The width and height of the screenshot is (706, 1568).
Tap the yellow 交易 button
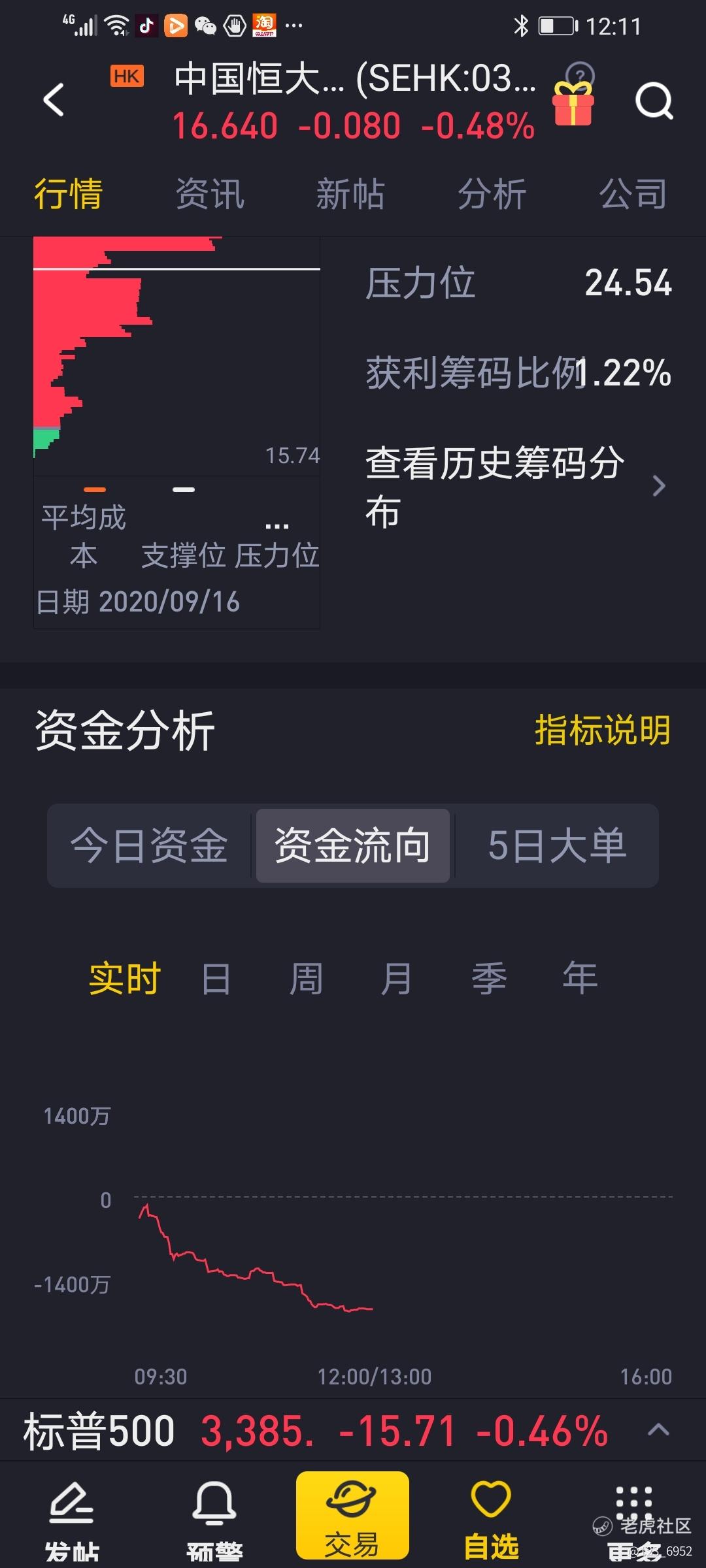coord(352,1516)
